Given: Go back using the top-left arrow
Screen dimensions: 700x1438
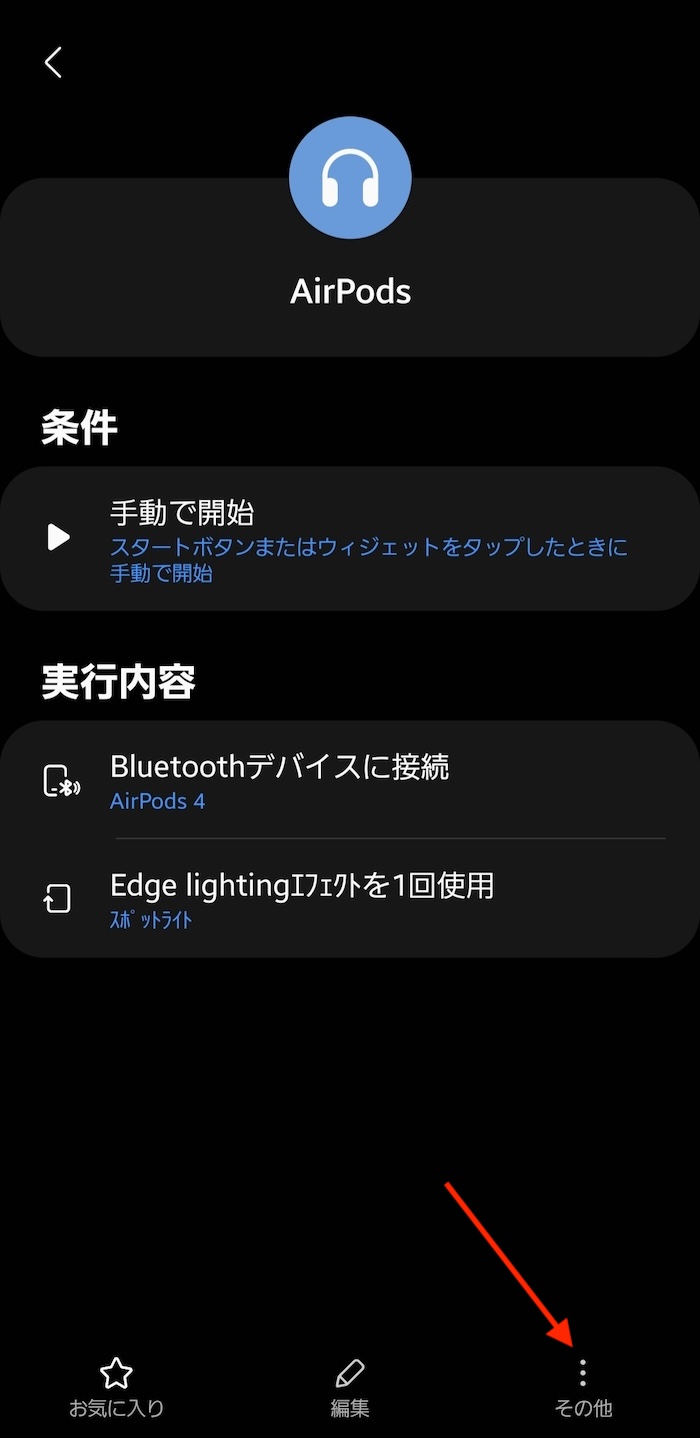Looking at the screenshot, I should click(x=53, y=62).
